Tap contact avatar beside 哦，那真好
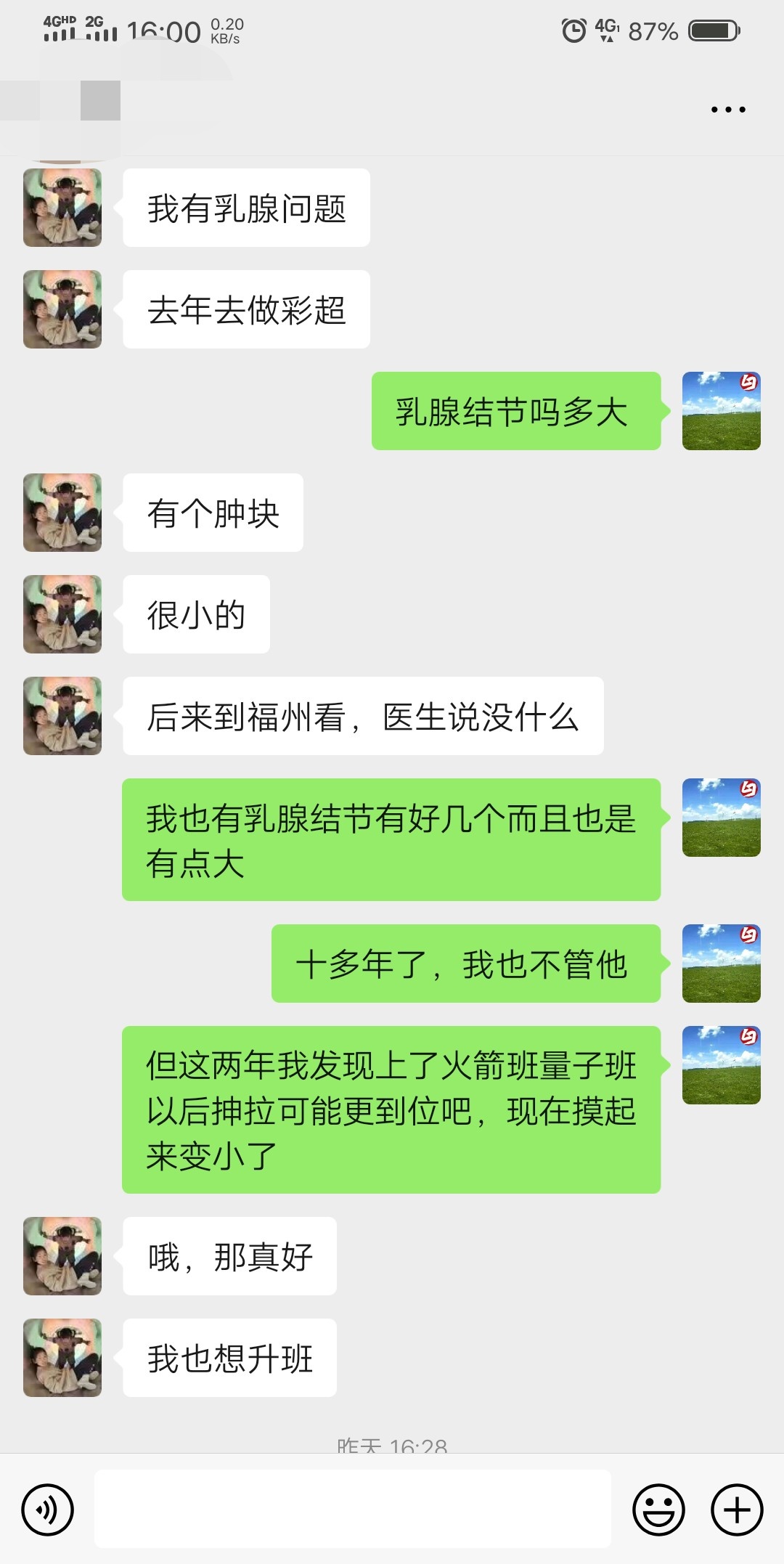The image size is (784, 1564). 62,1256
